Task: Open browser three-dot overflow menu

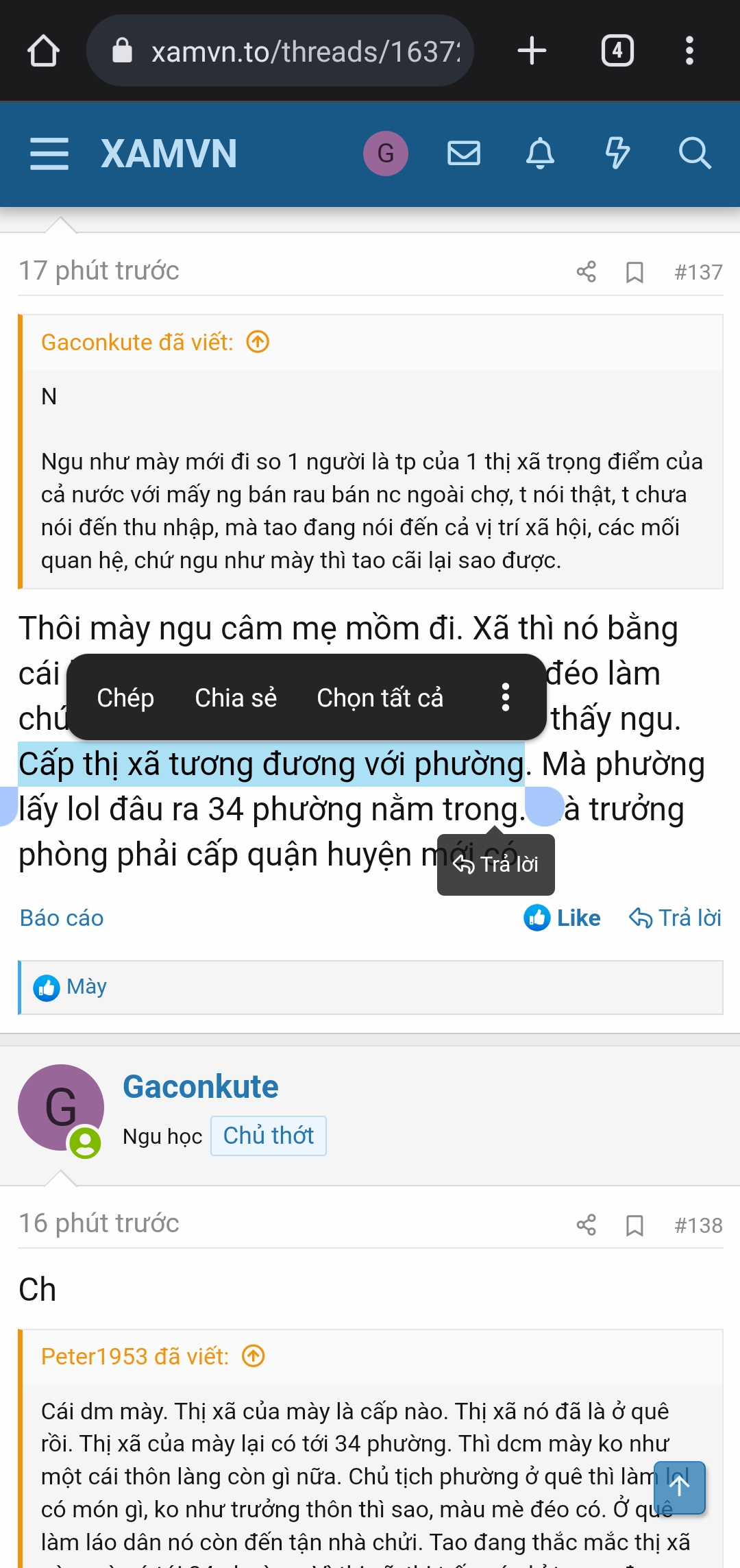Action: tap(690, 50)
